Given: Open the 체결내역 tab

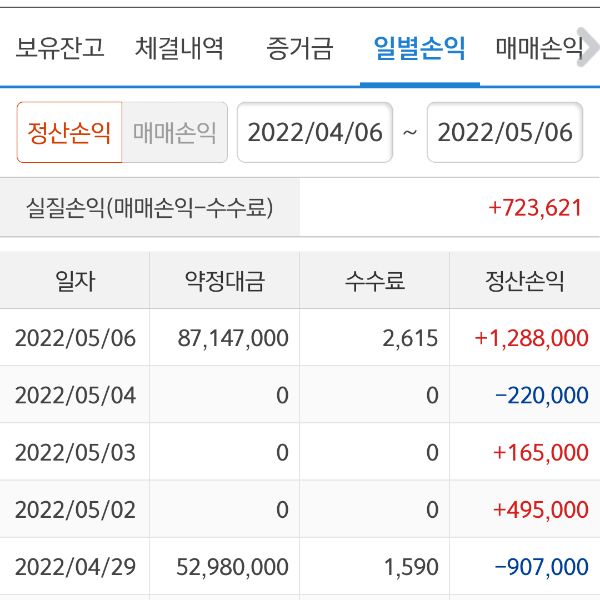Looking at the screenshot, I should pos(180,48).
